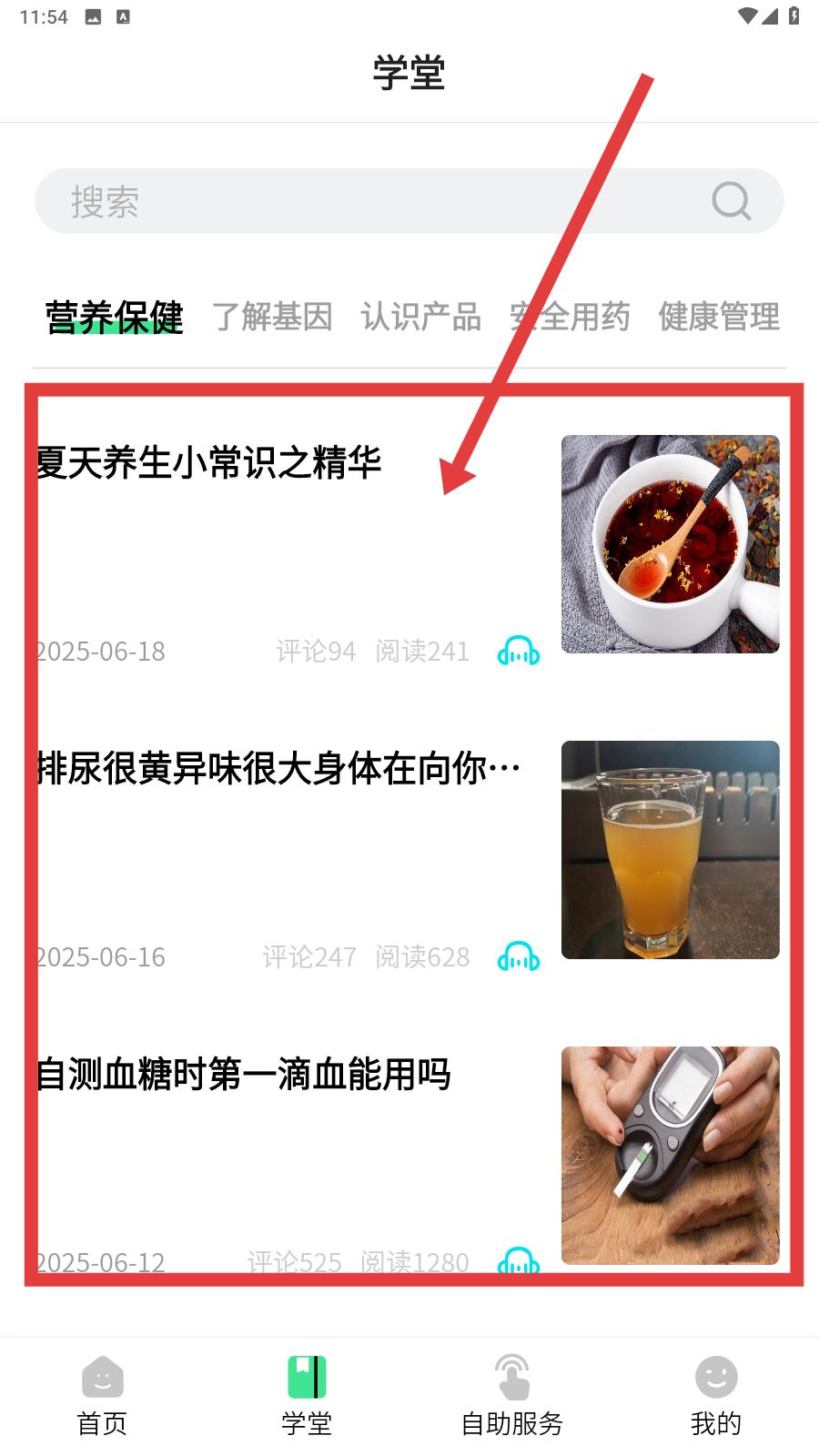Go to the 健康管理 tab
The height and width of the screenshot is (1456, 819).
pos(719,318)
